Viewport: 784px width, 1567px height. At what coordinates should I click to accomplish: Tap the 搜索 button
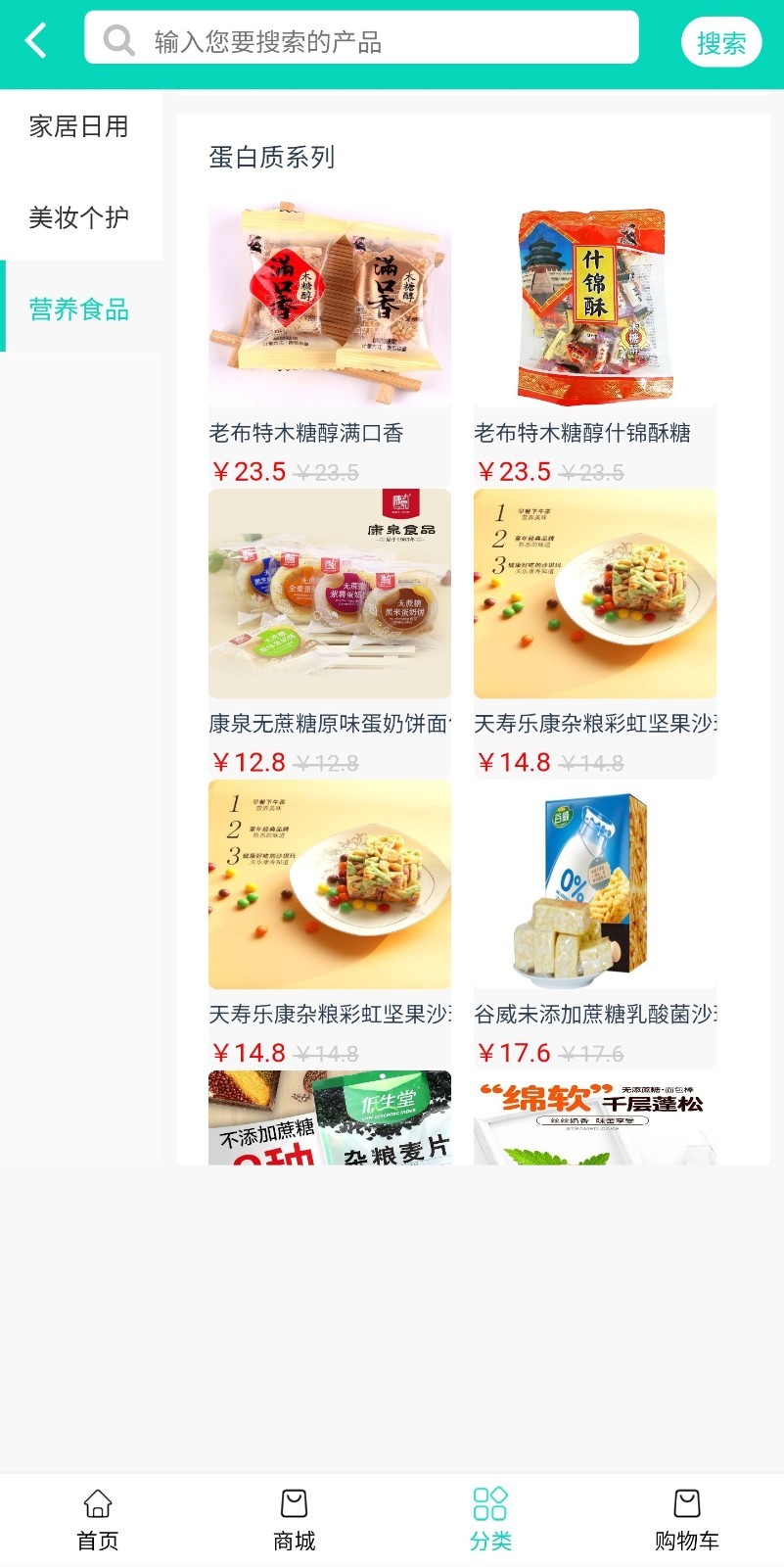pos(720,42)
